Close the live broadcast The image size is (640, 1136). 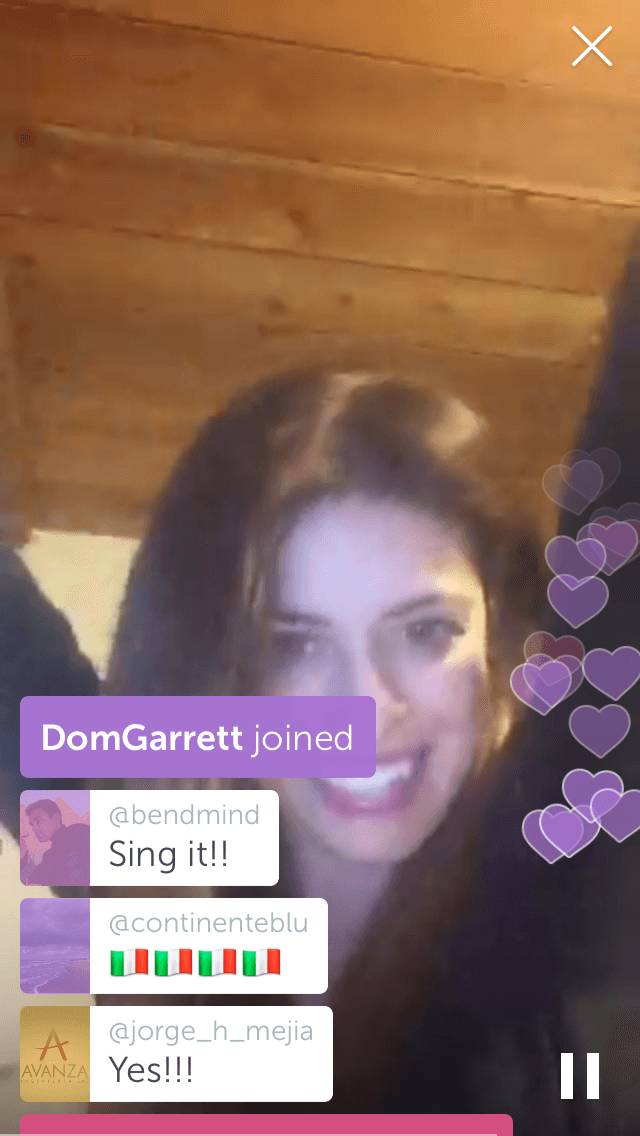pyautogui.click(x=591, y=47)
